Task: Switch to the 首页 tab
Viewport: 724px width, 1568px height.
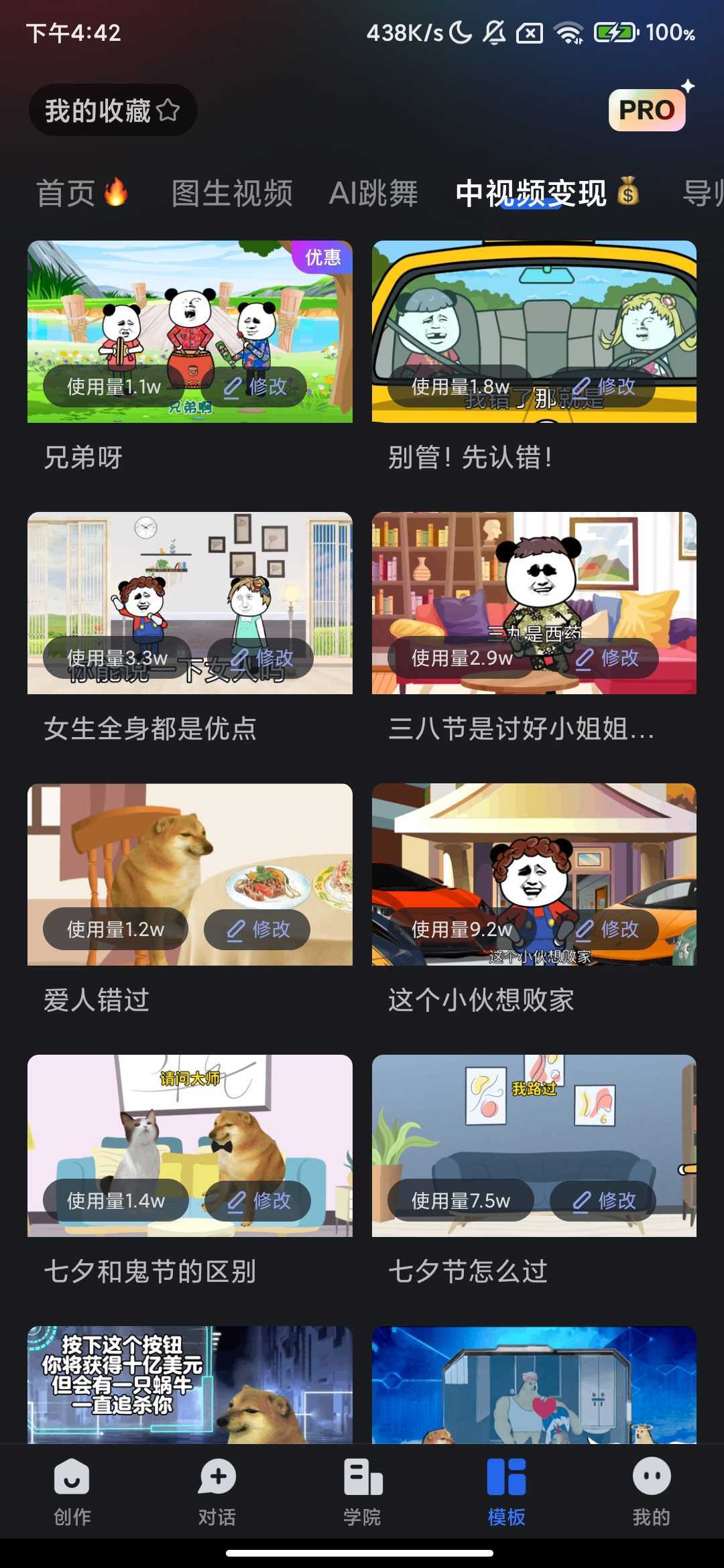Action: click(x=82, y=194)
